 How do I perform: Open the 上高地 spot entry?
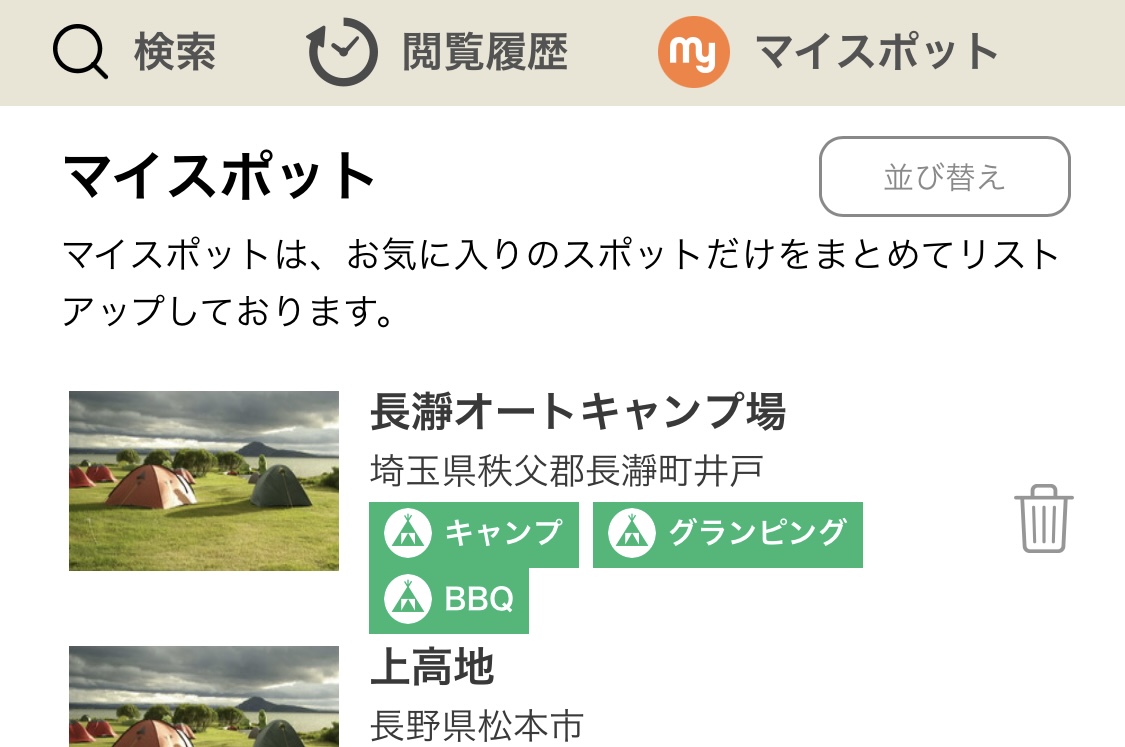coord(433,668)
